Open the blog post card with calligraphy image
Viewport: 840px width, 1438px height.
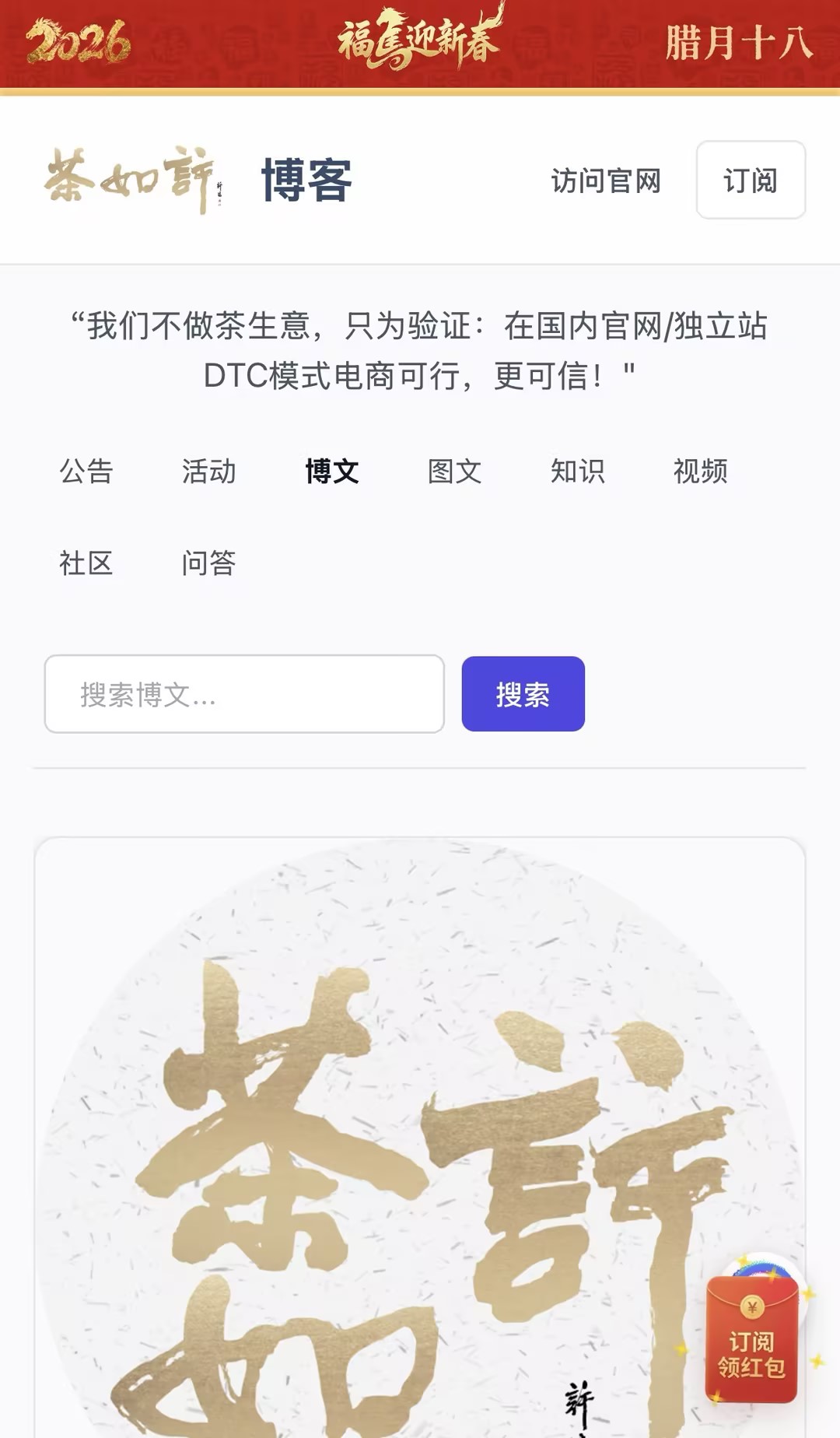click(389, 1128)
